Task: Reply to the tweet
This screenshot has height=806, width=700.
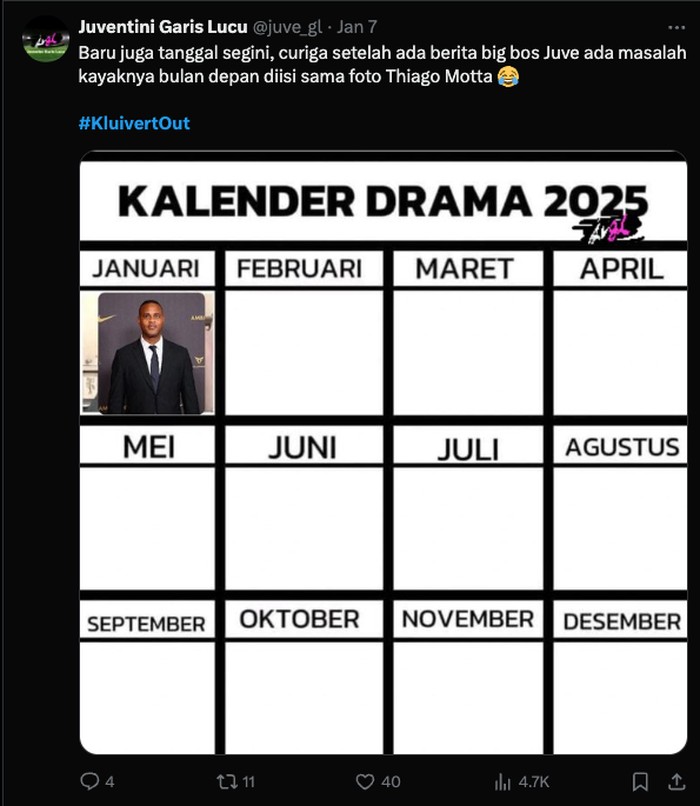Action: click(x=90, y=782)
